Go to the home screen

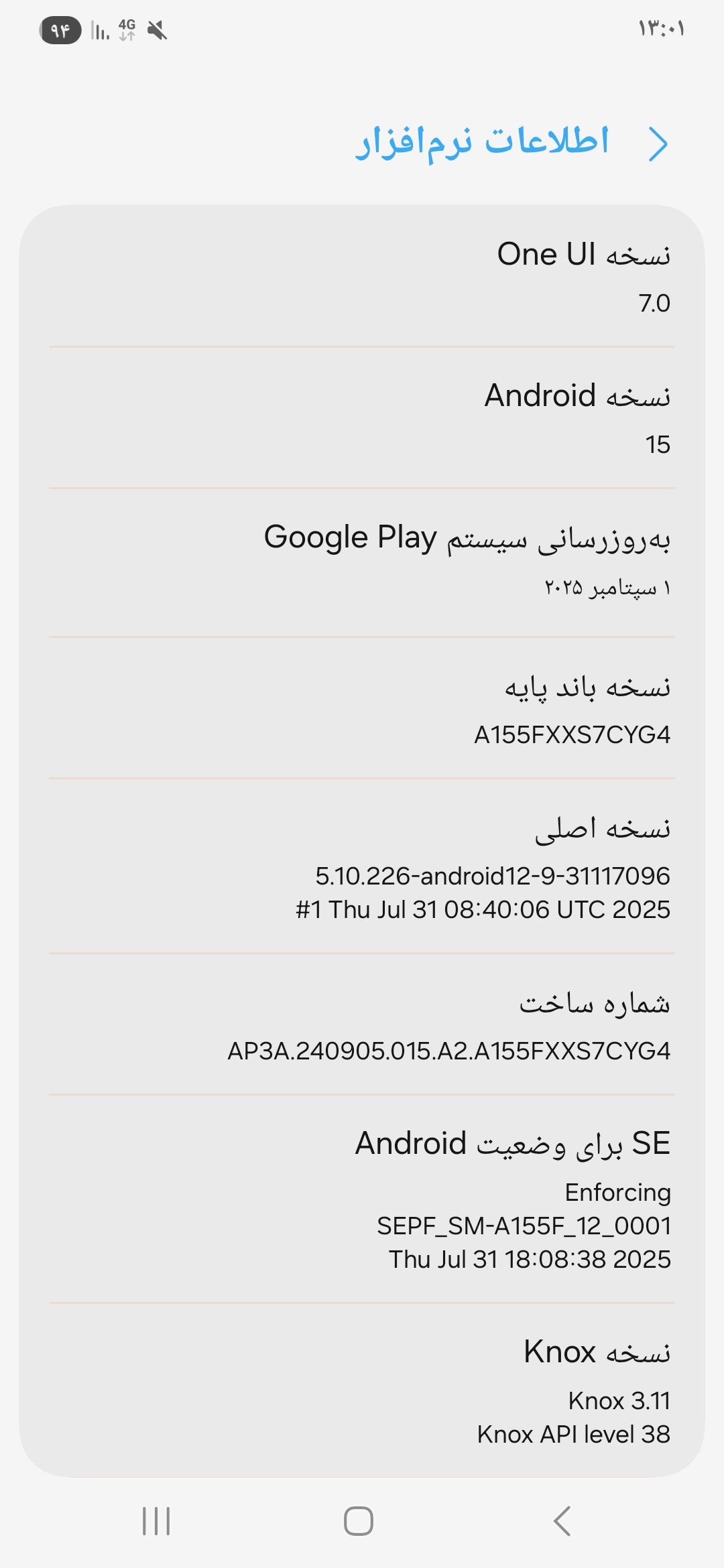click(x=359, y=1521)
